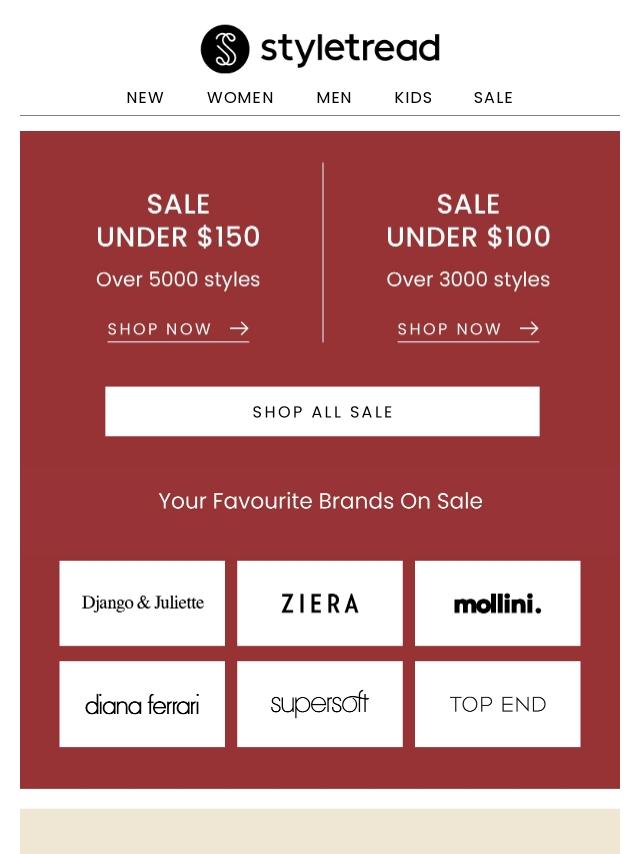Choose the Supersoft brand tile
This screenshot has height=854, width=640.
[320, 704]
